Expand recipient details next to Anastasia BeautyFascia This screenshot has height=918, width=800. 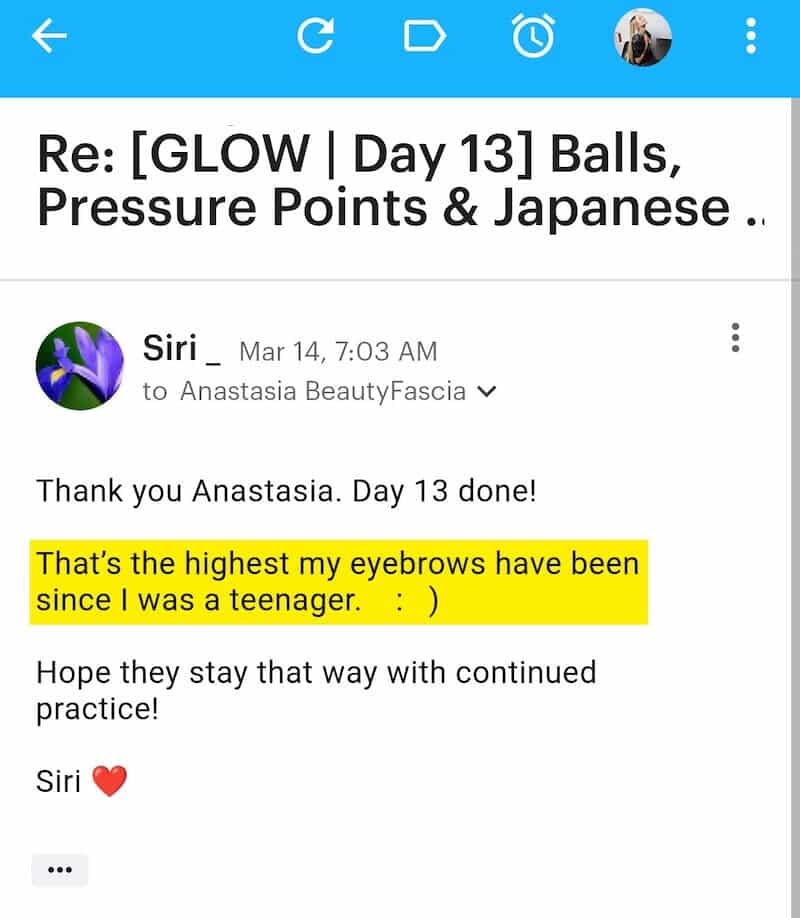[487, 392]
